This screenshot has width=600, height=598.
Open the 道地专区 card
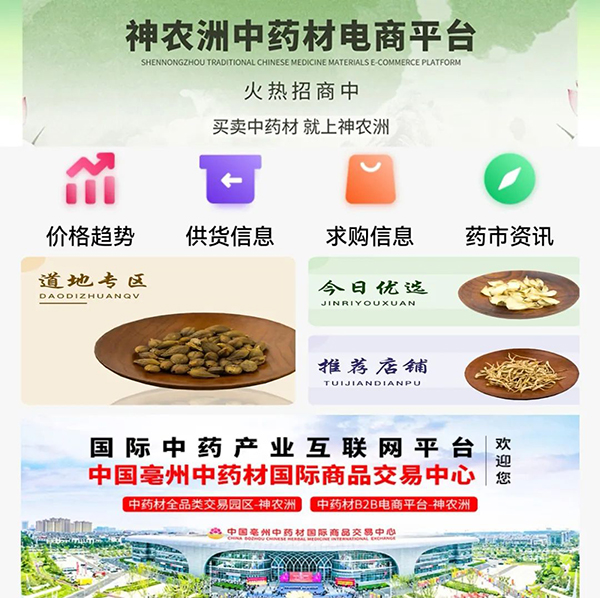pos(158,330)
